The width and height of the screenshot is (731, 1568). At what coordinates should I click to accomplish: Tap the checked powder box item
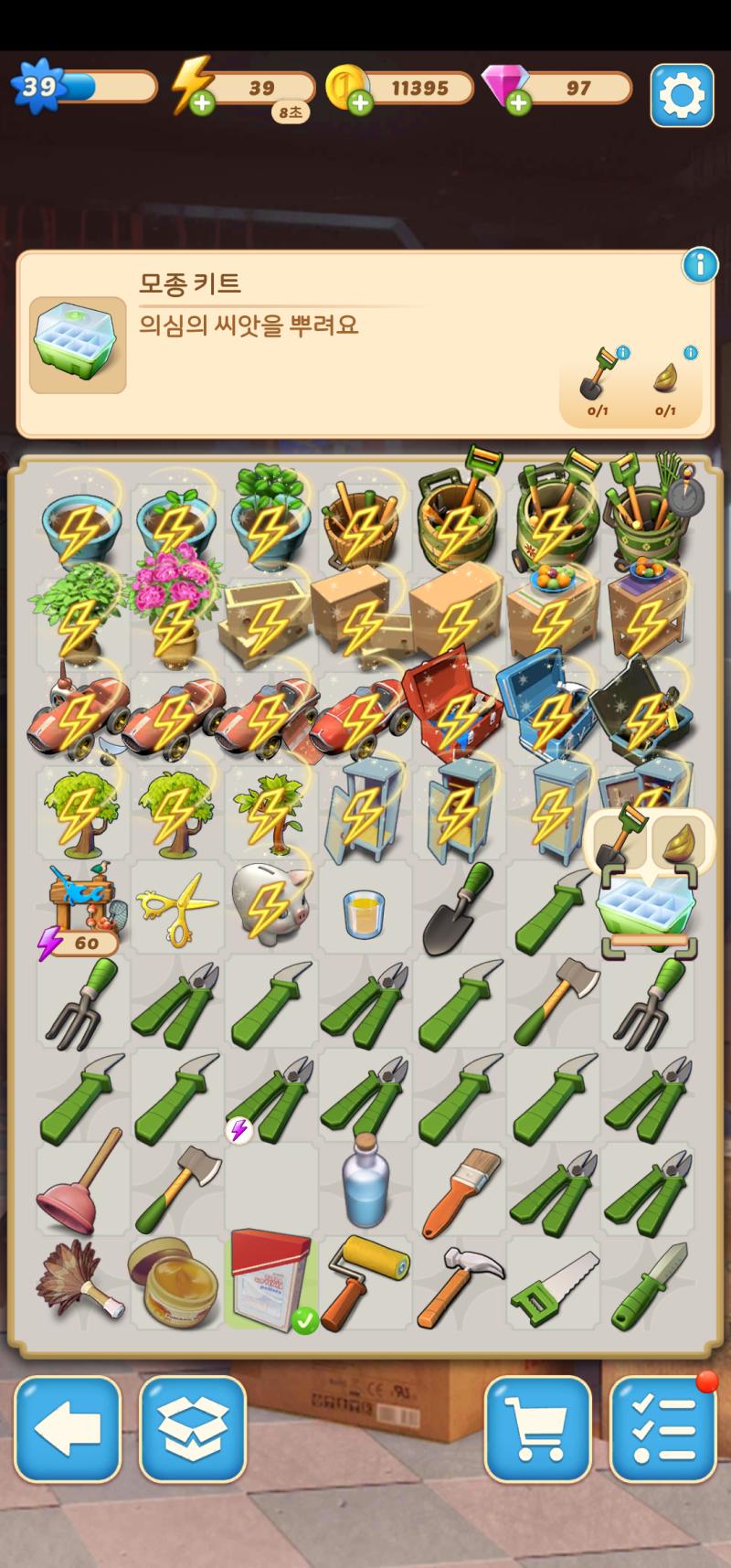(x=271, y=1281)
